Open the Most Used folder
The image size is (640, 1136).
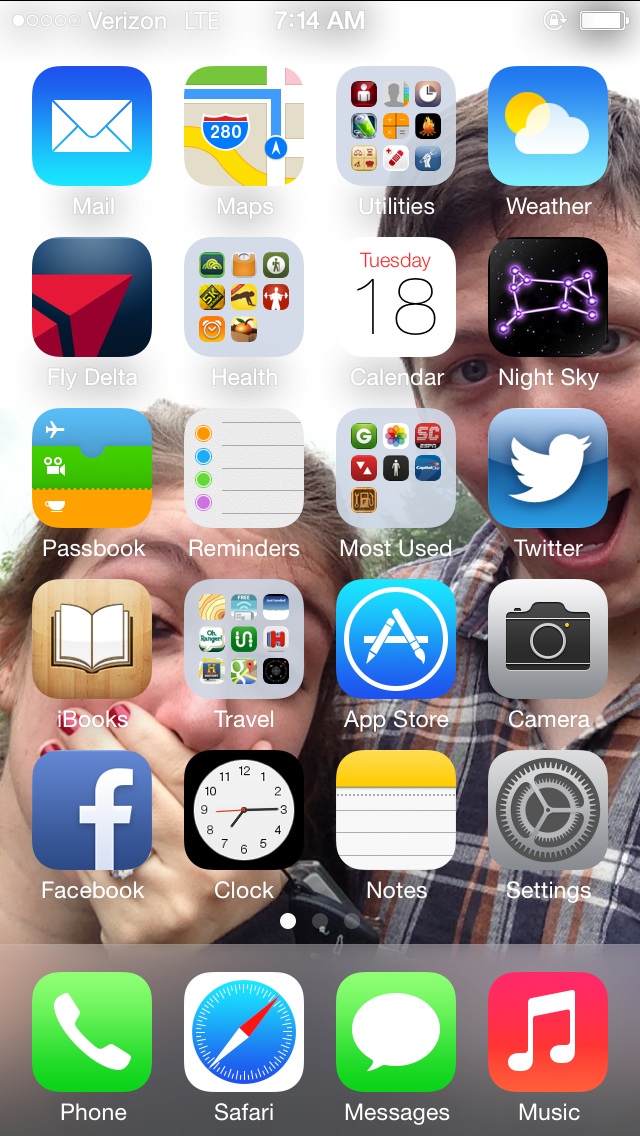[396, 468]
